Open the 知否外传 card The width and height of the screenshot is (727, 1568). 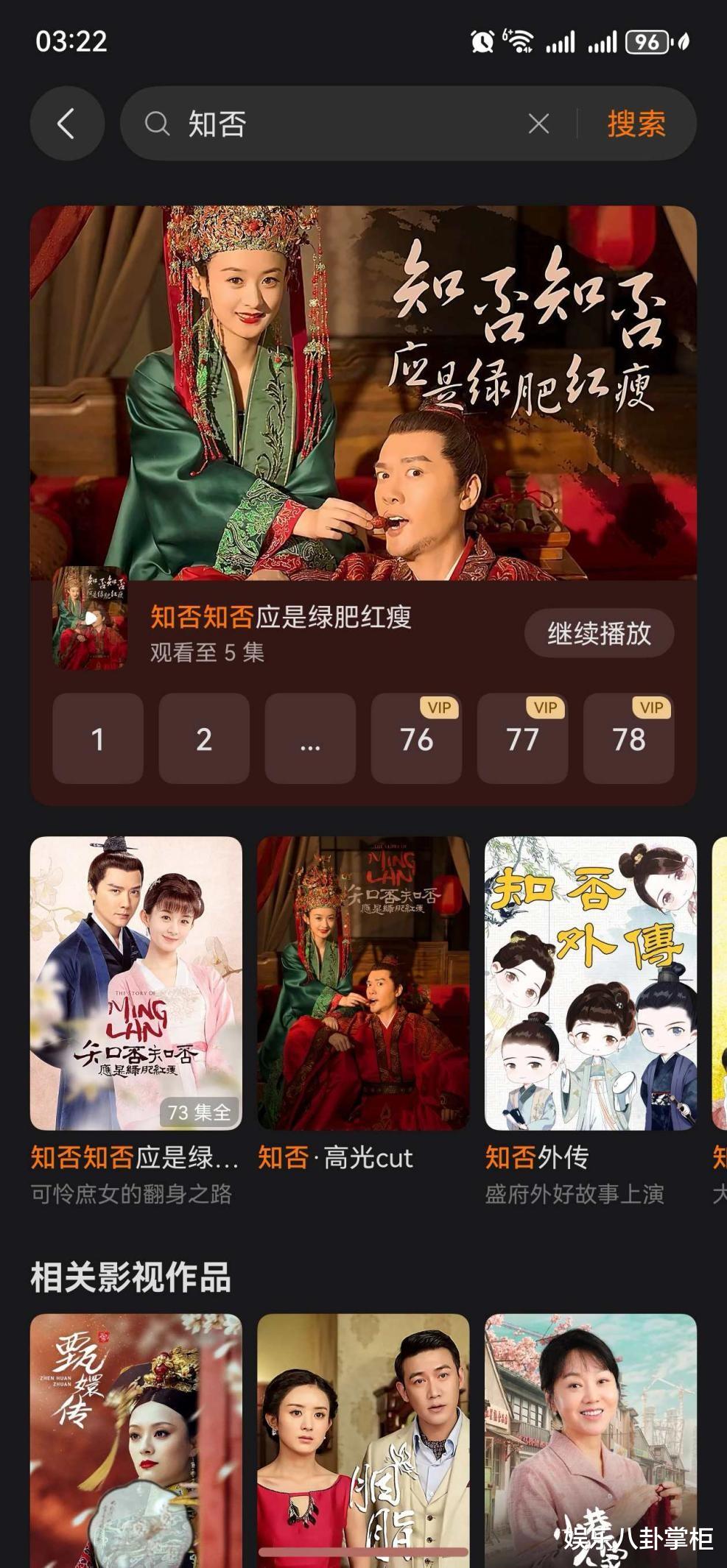pyautogui.click(x=590, y=983)
